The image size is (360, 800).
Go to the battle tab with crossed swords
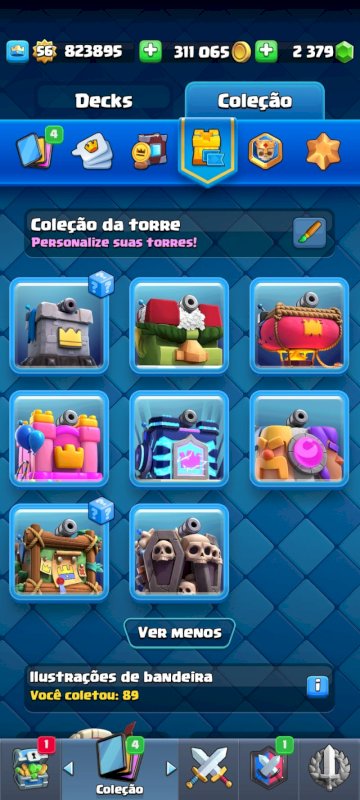[x=209, y=768]
